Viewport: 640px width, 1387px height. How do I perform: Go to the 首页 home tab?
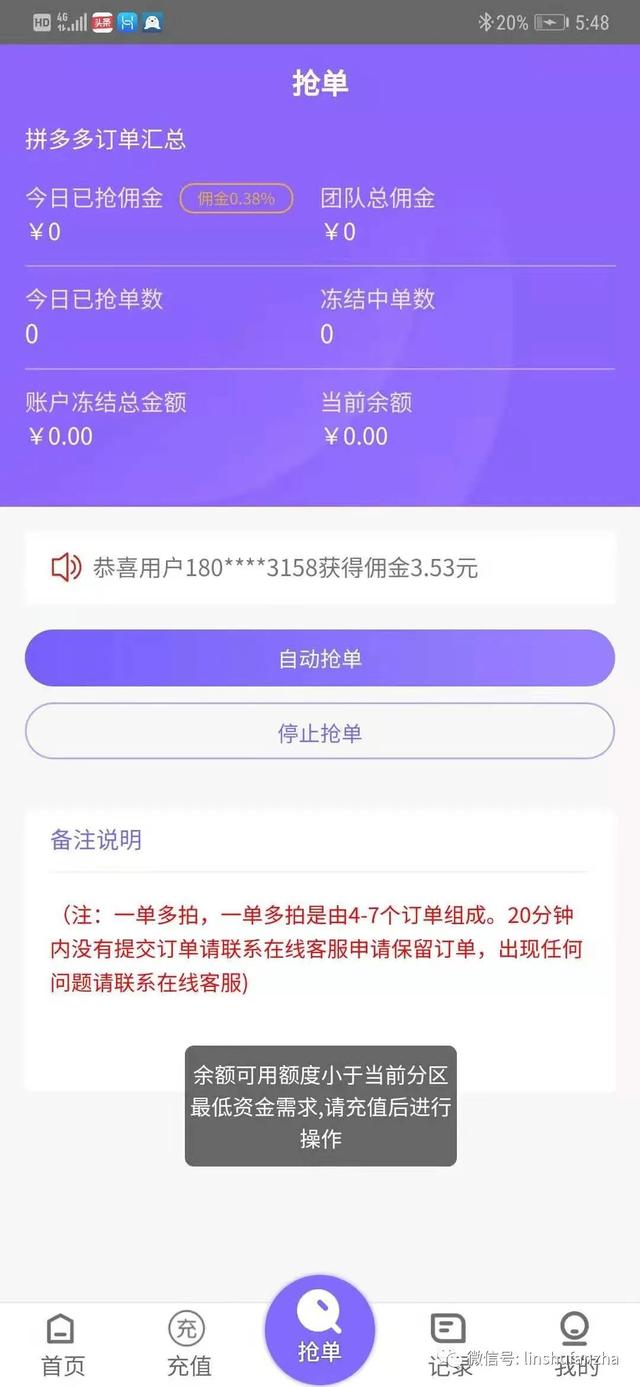(62, 1345)
